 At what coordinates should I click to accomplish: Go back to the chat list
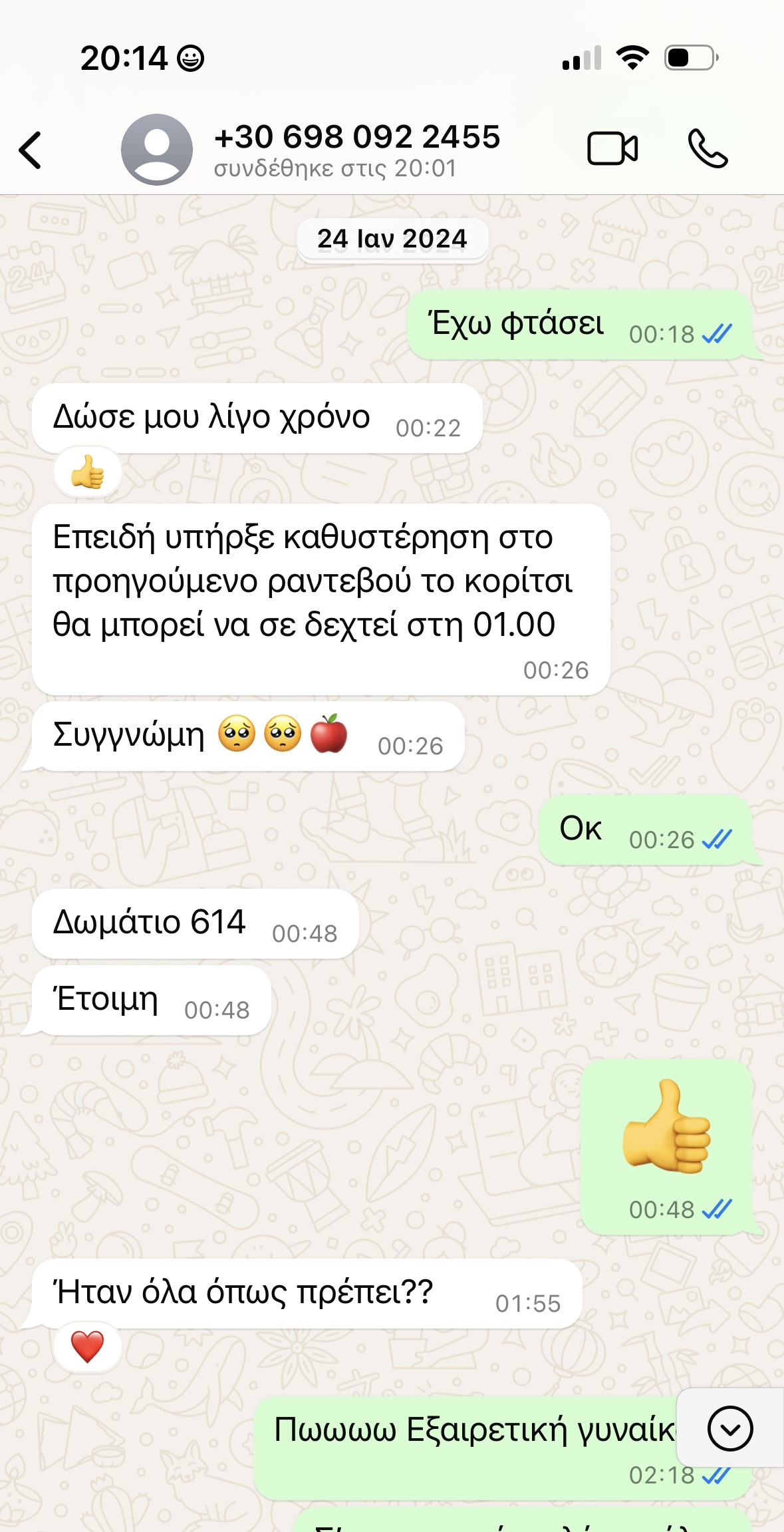point(31,150)
